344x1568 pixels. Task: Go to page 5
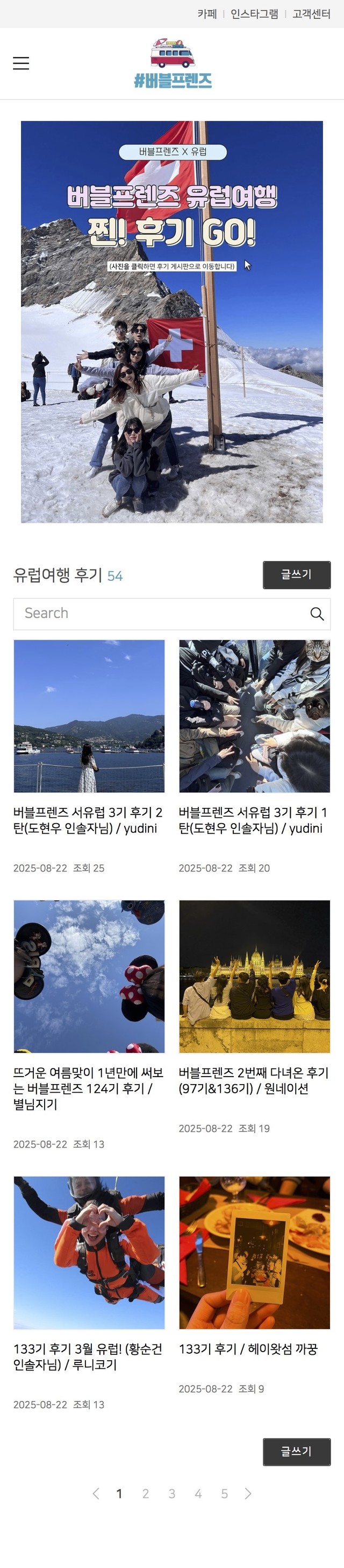point(224,1494)
